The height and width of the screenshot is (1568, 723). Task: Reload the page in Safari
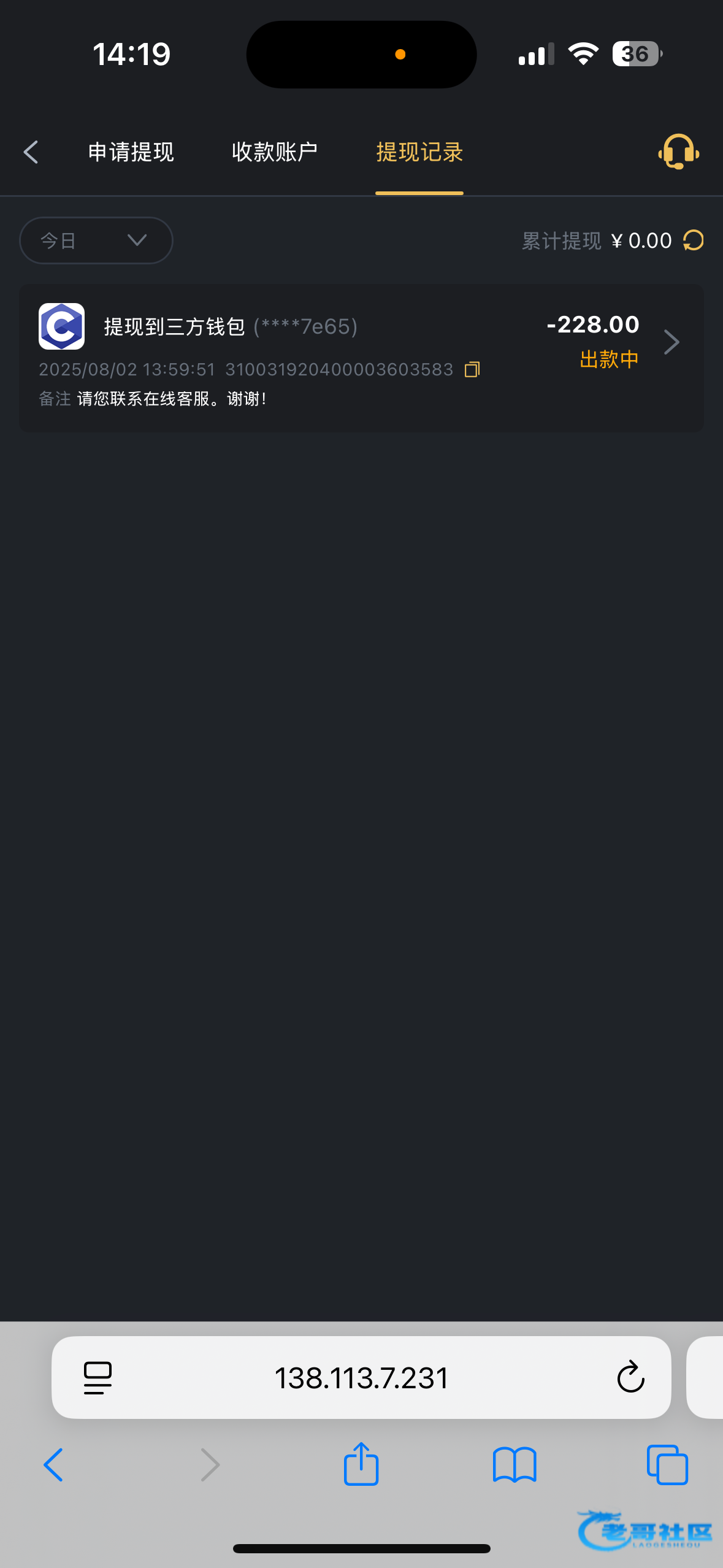tap(630, 1378)
